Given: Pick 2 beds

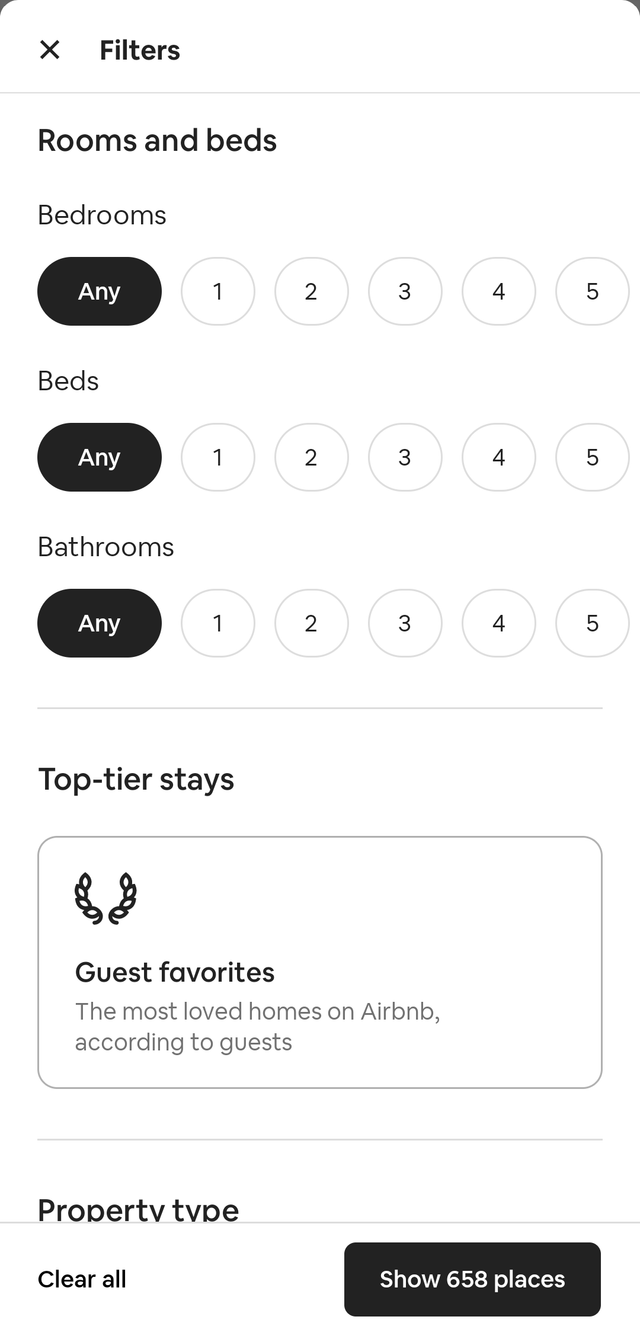Looking at the screenshot, I should pos(311,457).
